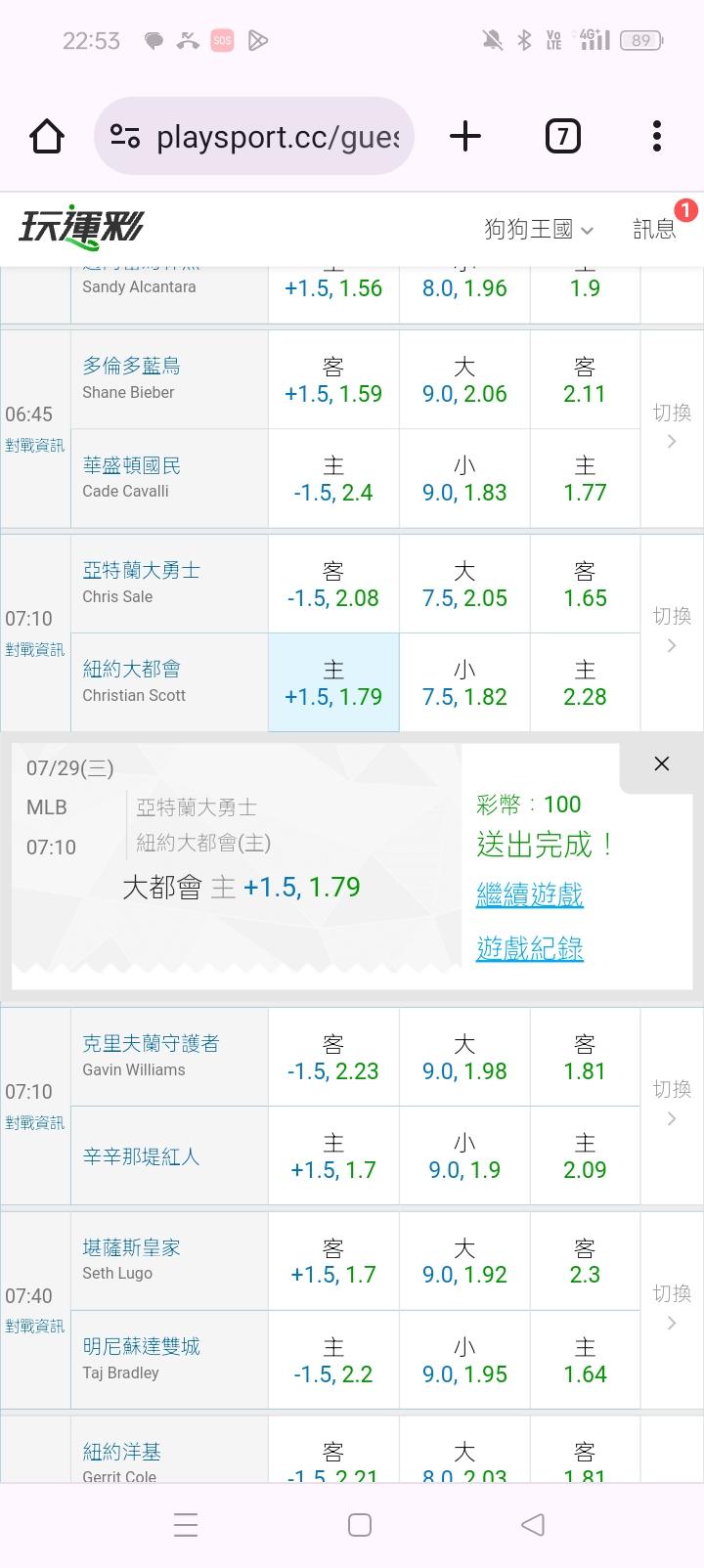Open the browser overflow menu
Viewport: 704px width, 1568px height.
tap(657, 136)
